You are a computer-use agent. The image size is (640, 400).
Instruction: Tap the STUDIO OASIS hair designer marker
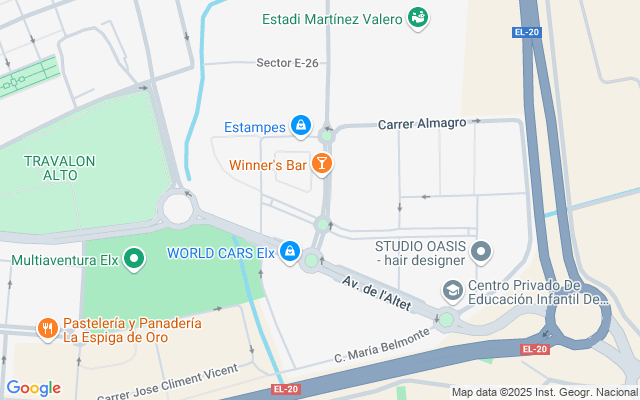click(x=482, y=252)
